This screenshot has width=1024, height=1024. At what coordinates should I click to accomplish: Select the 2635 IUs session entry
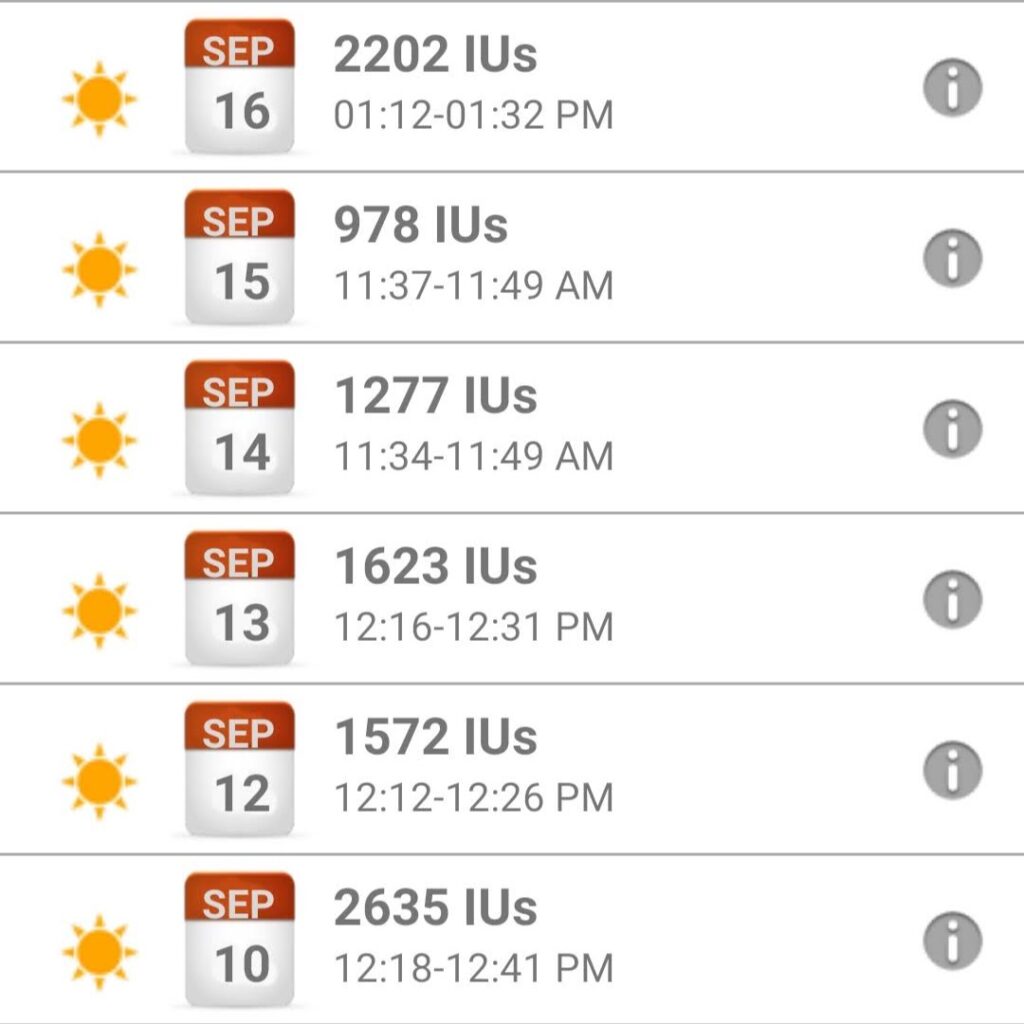coord(473,939)
